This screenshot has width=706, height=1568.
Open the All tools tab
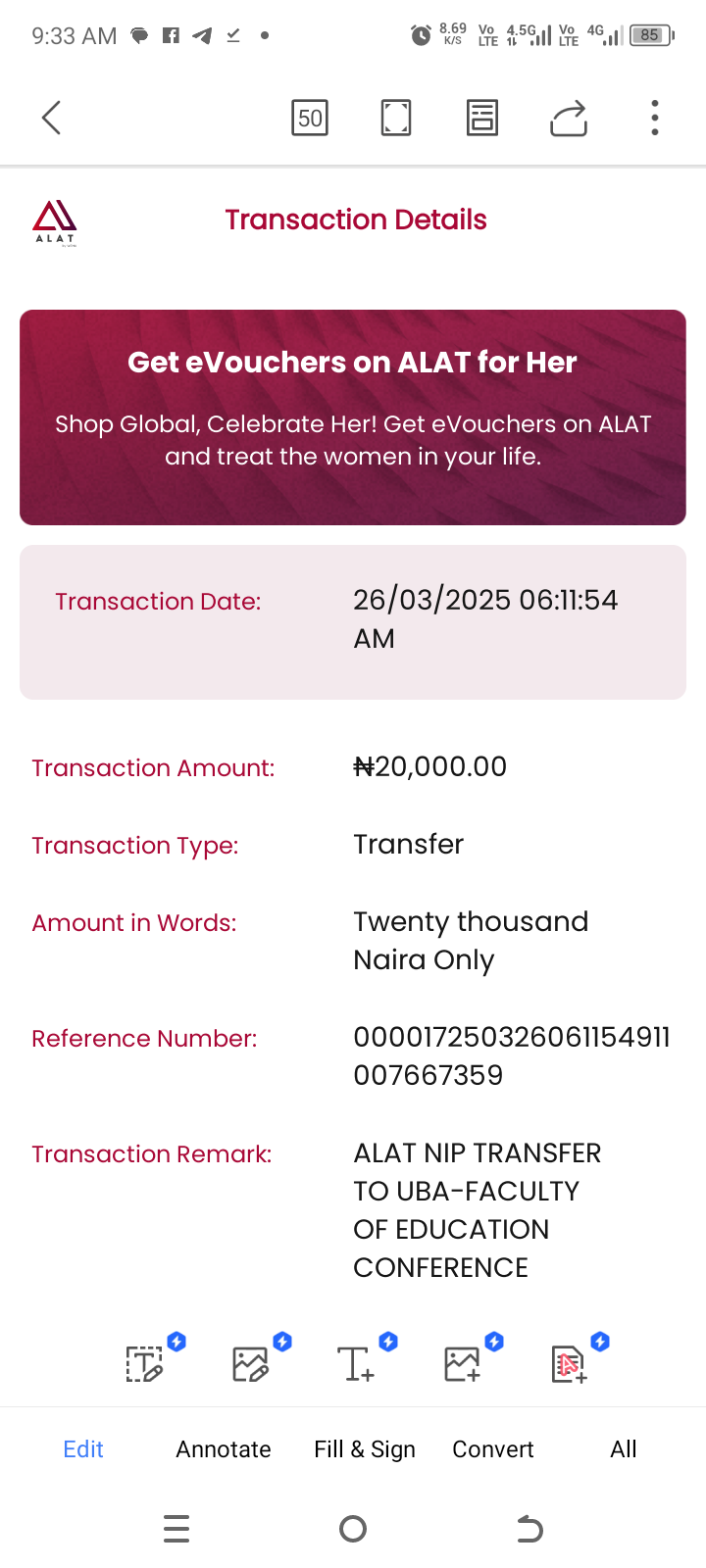[624, 1449]
